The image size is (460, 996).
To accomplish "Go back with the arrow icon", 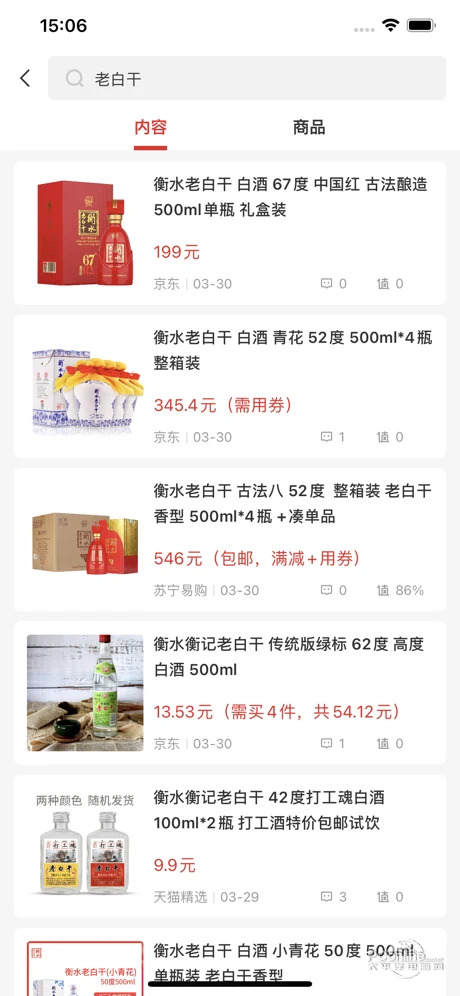I will pyautogui.click(x=25, y=78).
